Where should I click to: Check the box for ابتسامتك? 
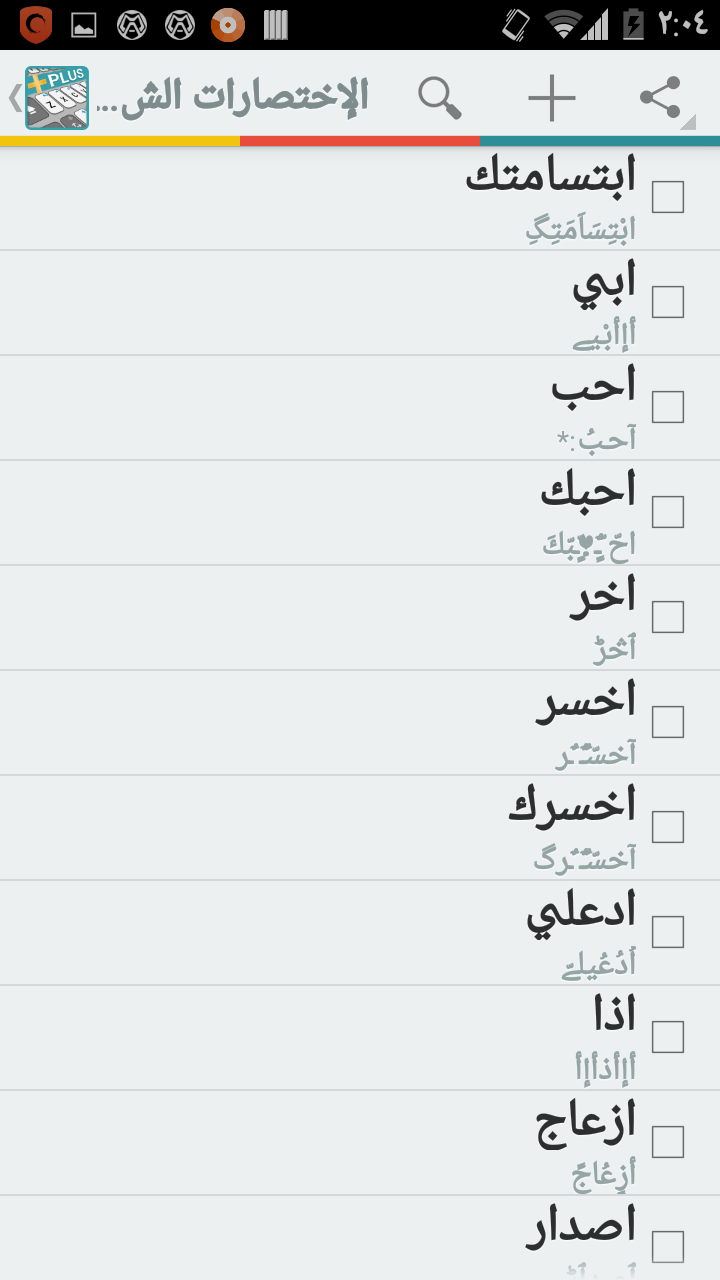[667, 197]
